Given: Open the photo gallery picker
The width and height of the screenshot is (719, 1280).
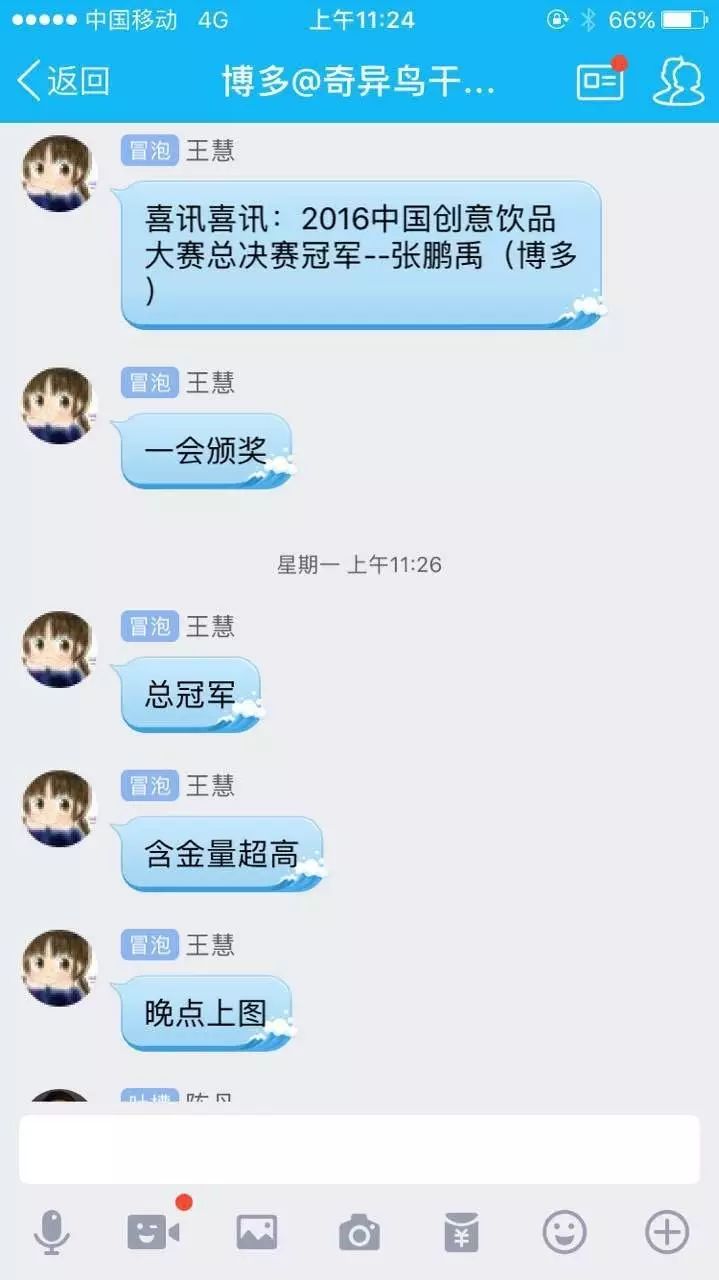Looking at the screenshot, I should [257, 1232].
